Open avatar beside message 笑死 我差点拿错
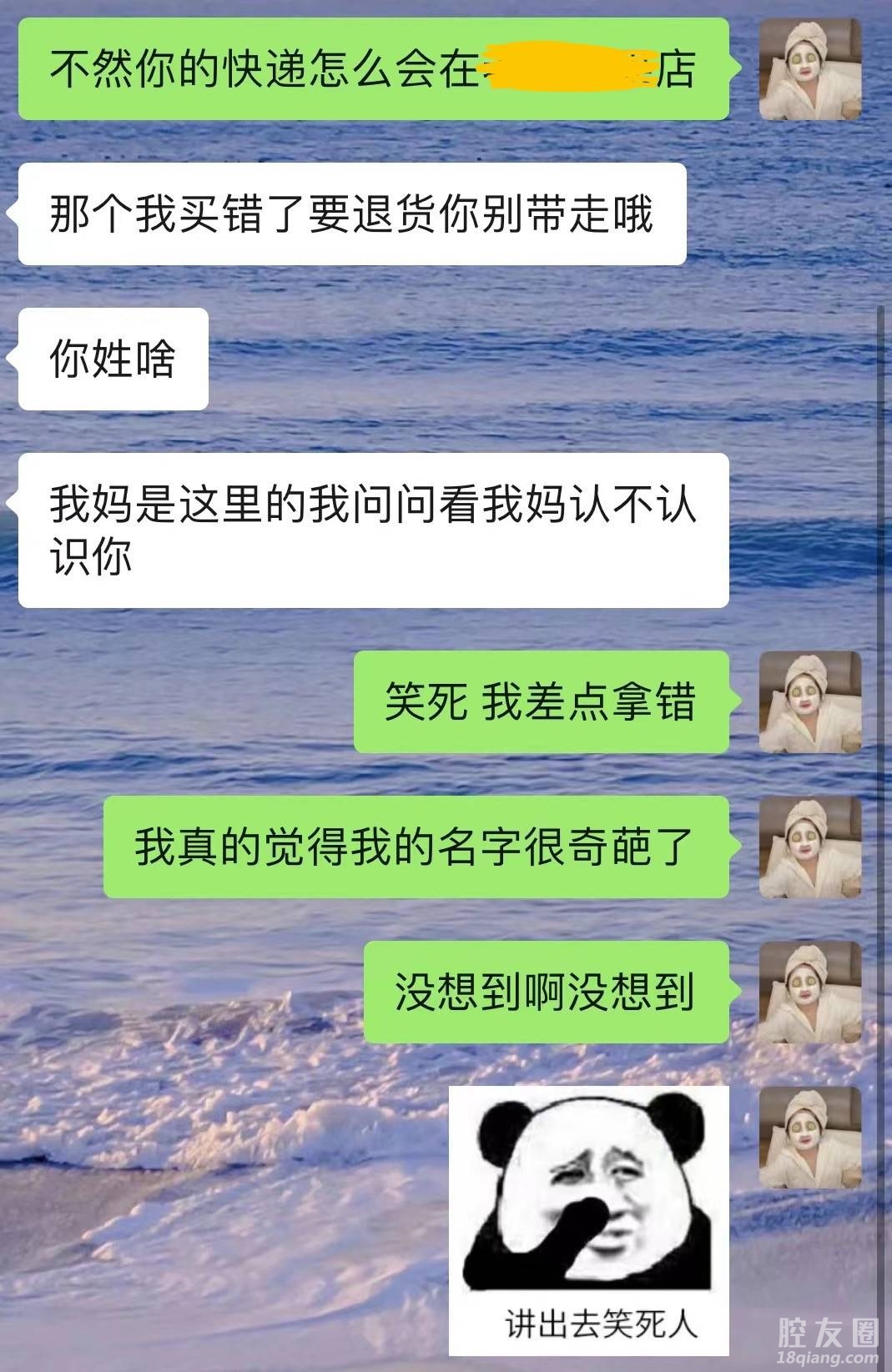Screen dimensions: 892x1372 (809, 702)
